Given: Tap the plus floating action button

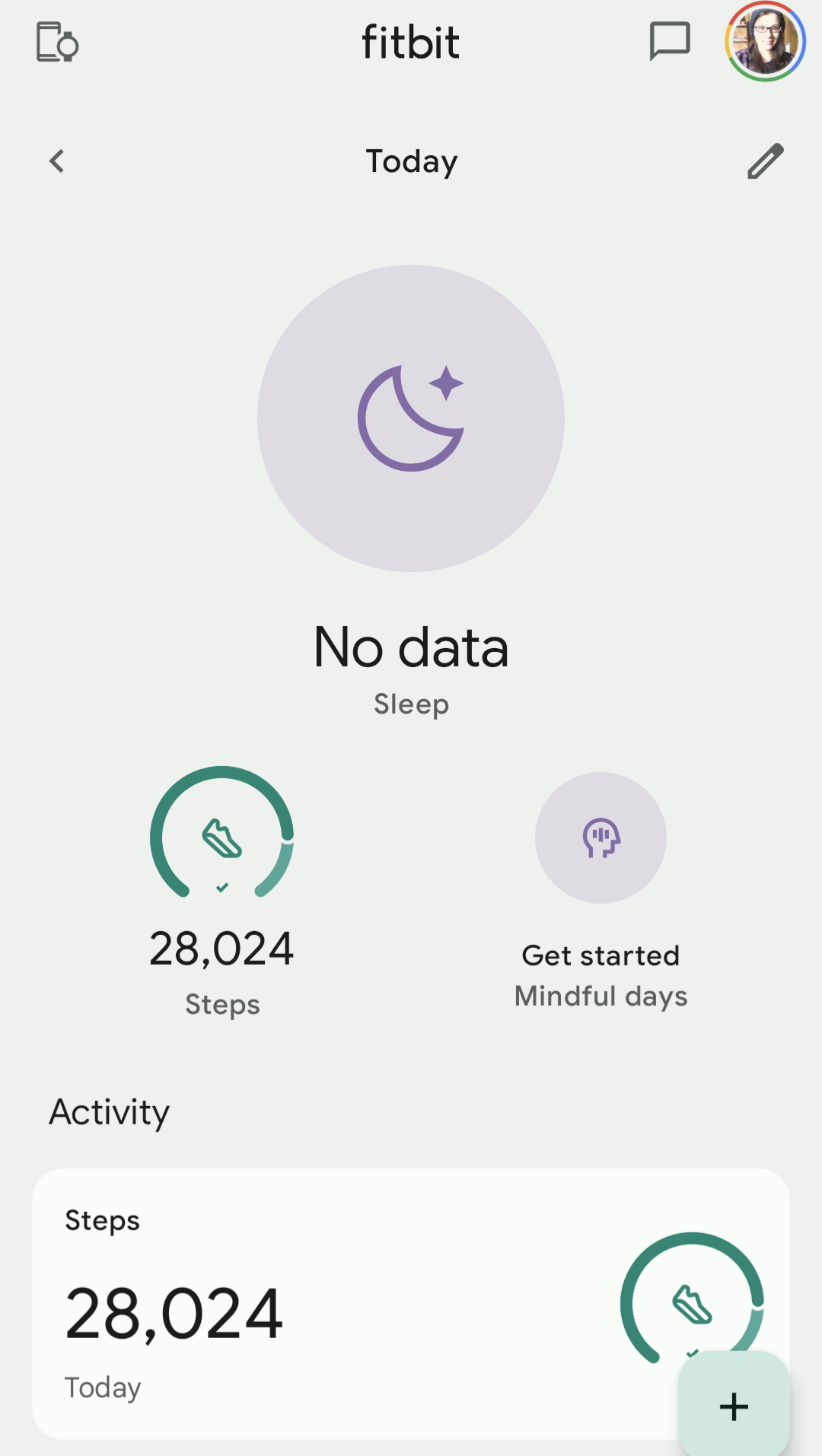Looking at the screenshot, I should pyautogui.click(x=734, y=1406).
